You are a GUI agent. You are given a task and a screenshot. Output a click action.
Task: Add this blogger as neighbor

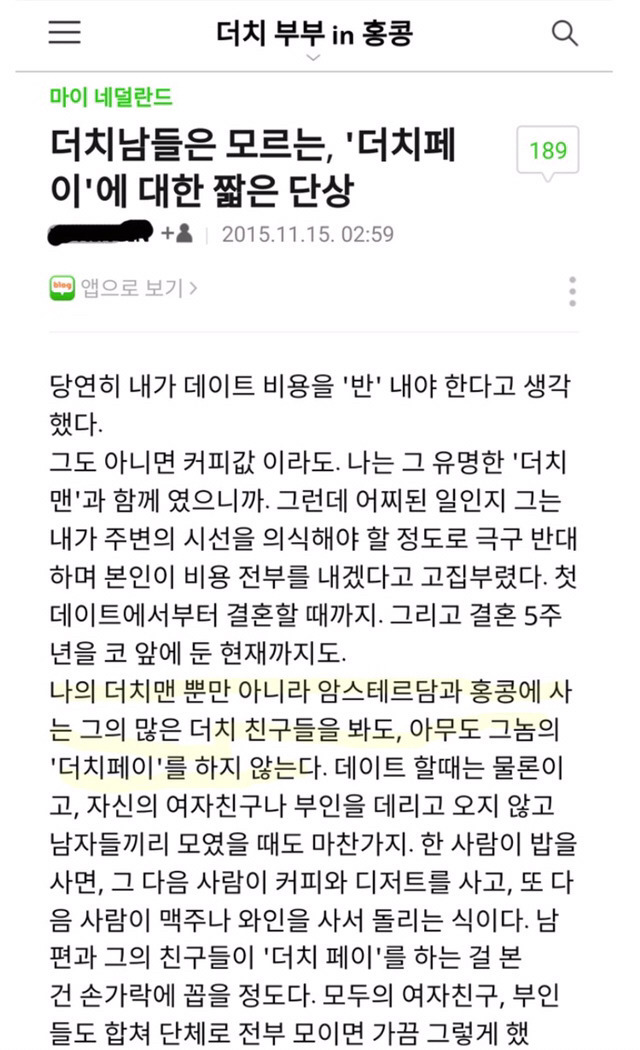point(176,234)
